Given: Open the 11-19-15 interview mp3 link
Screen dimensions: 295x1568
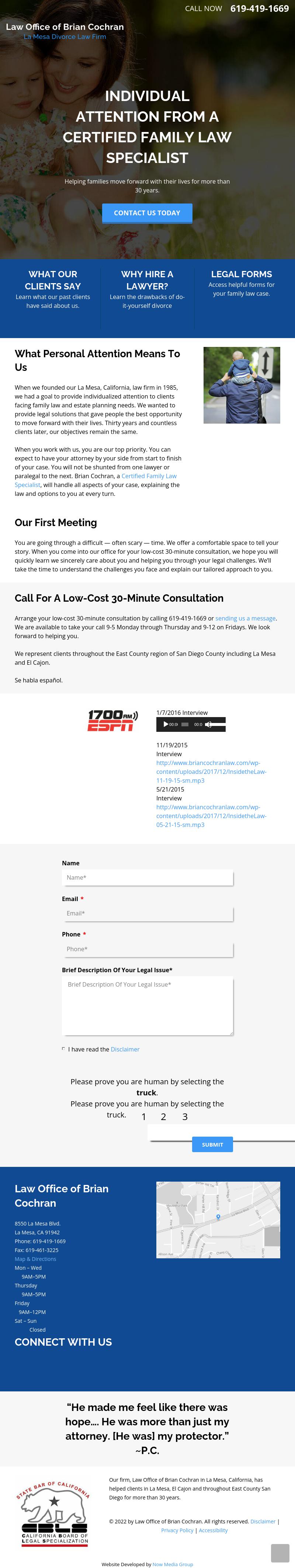Looking at the screenshot, I should (211, 771).
